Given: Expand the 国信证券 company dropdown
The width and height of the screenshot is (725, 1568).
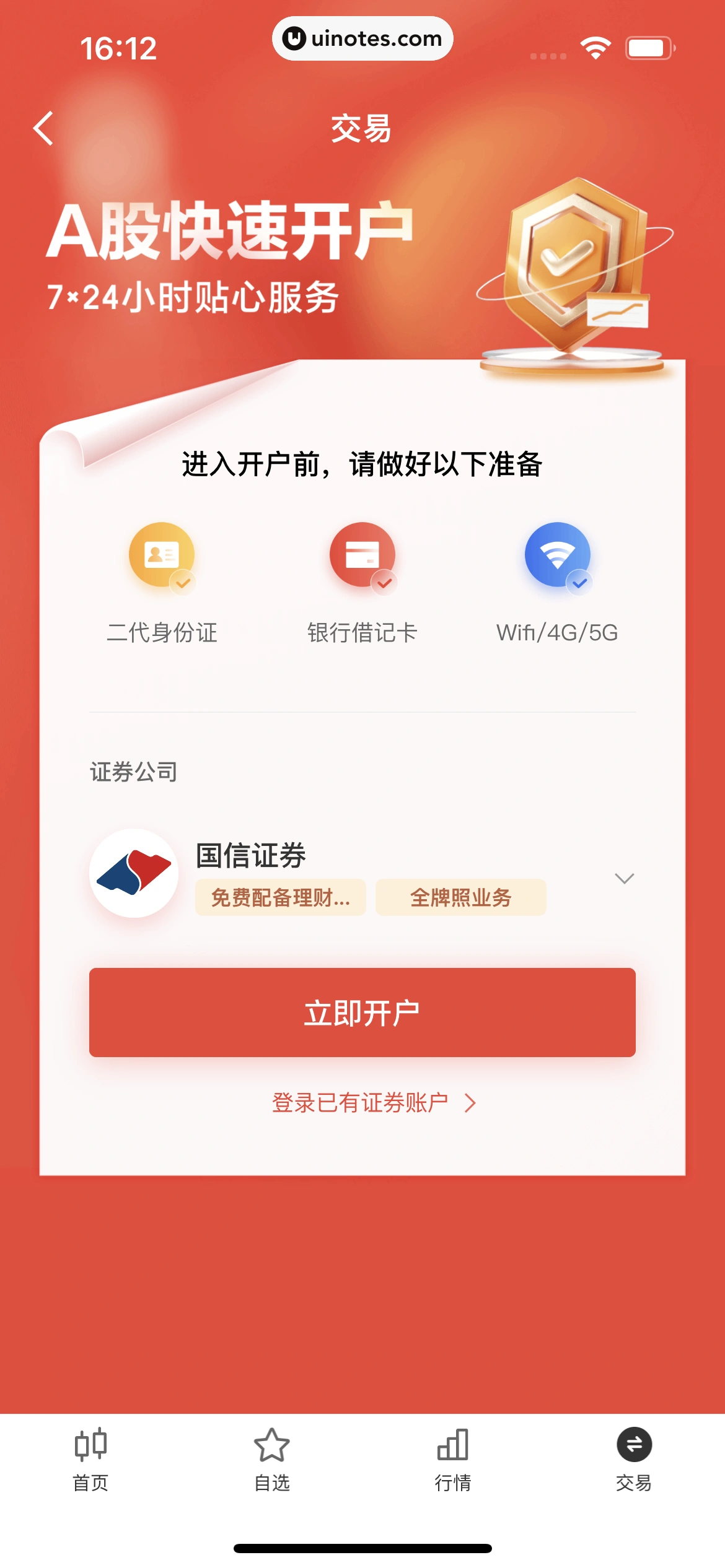Looking at the screenshot, I should [623, 878].
